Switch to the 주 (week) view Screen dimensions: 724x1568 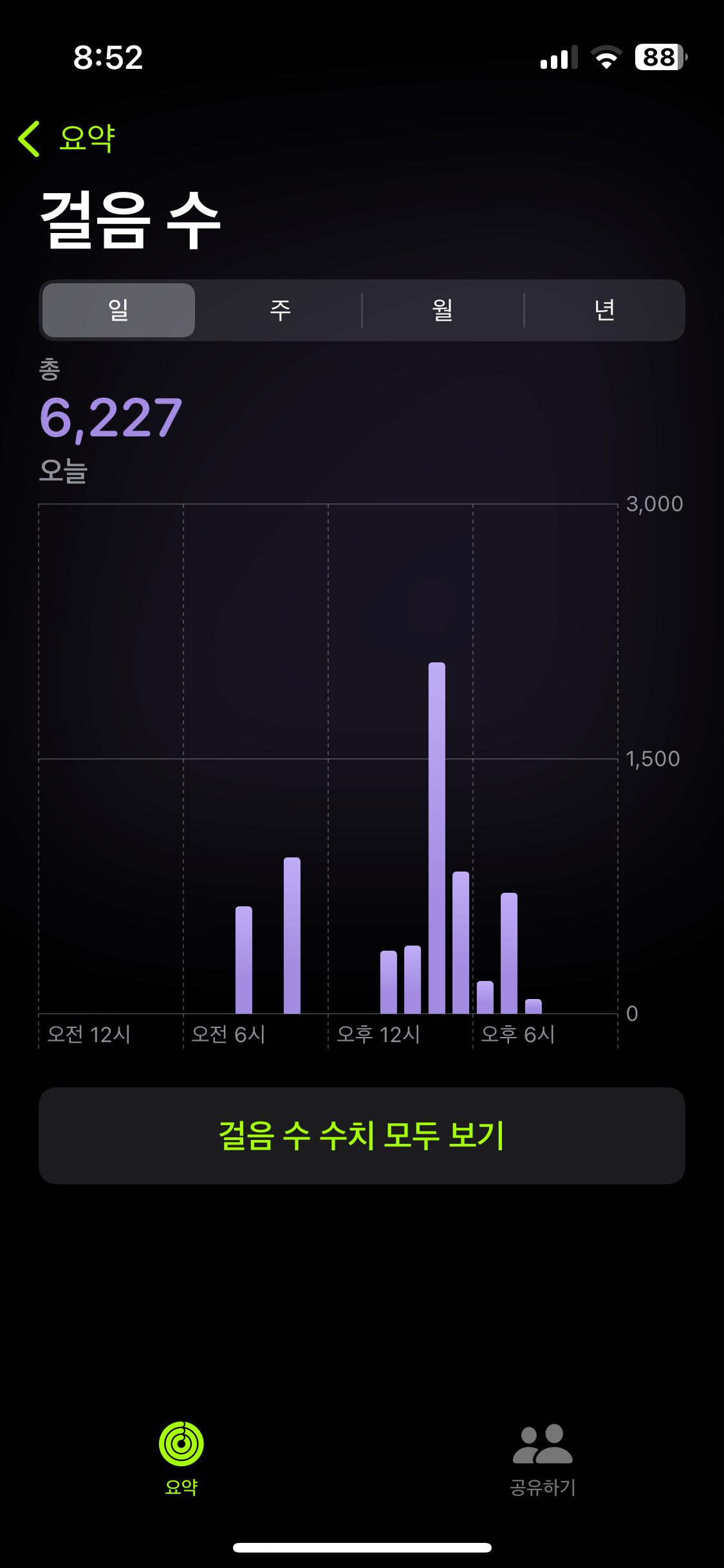point(281,310)
